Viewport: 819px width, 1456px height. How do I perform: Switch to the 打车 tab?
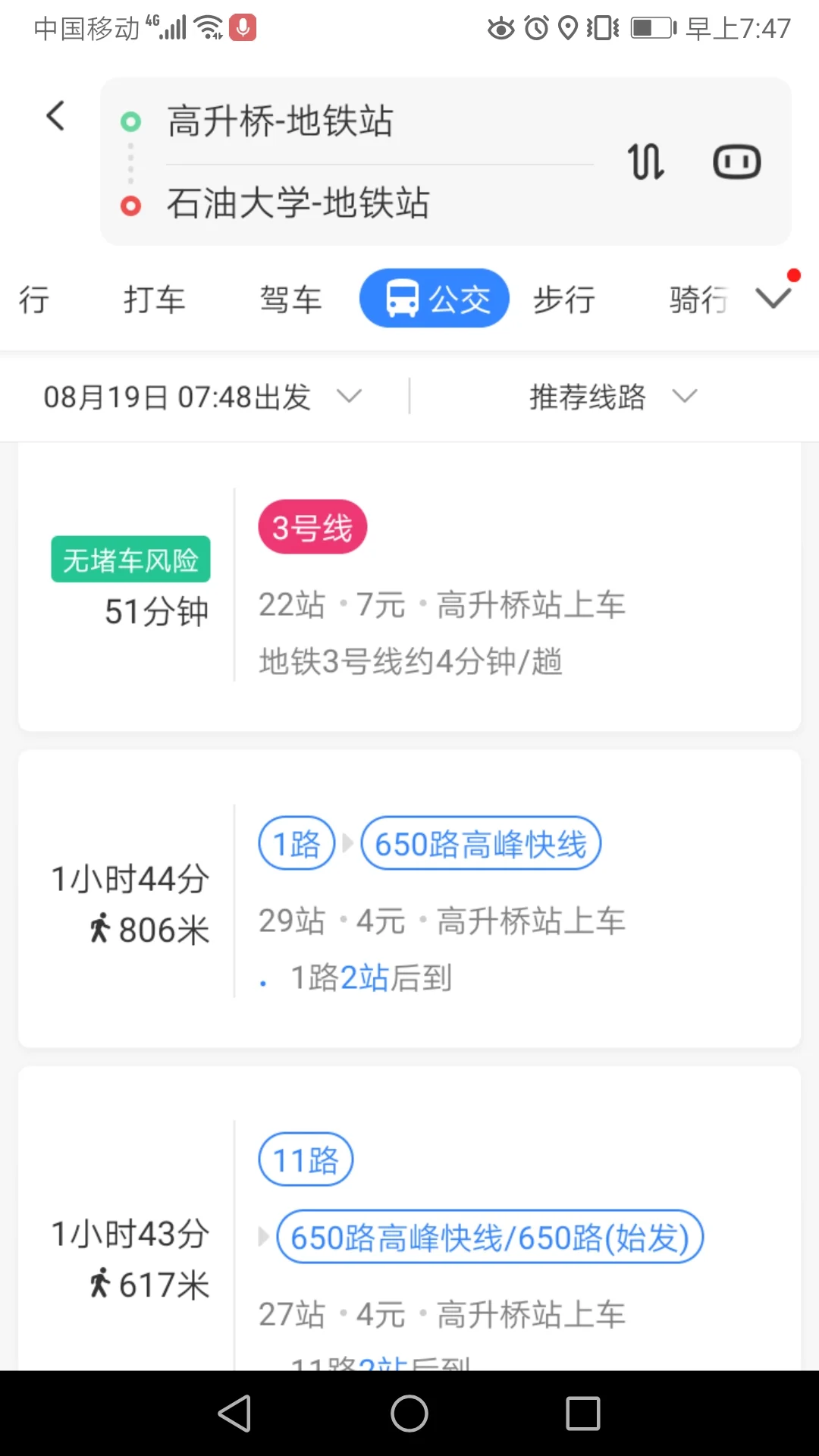pos(154,299)
